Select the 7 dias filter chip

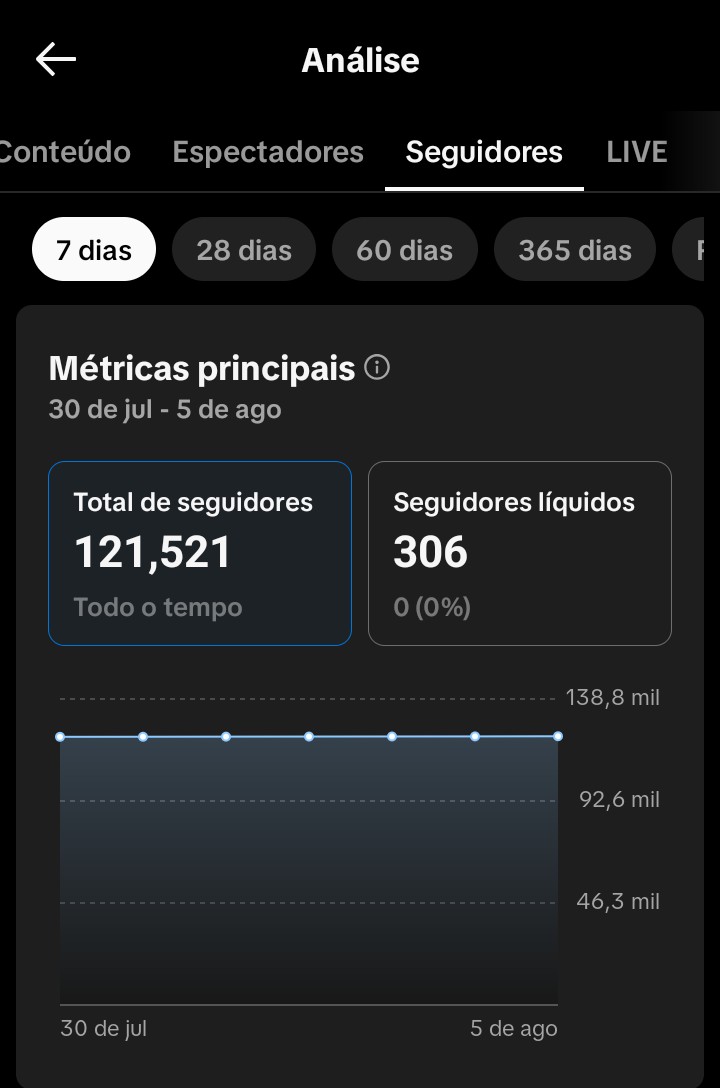94,250
